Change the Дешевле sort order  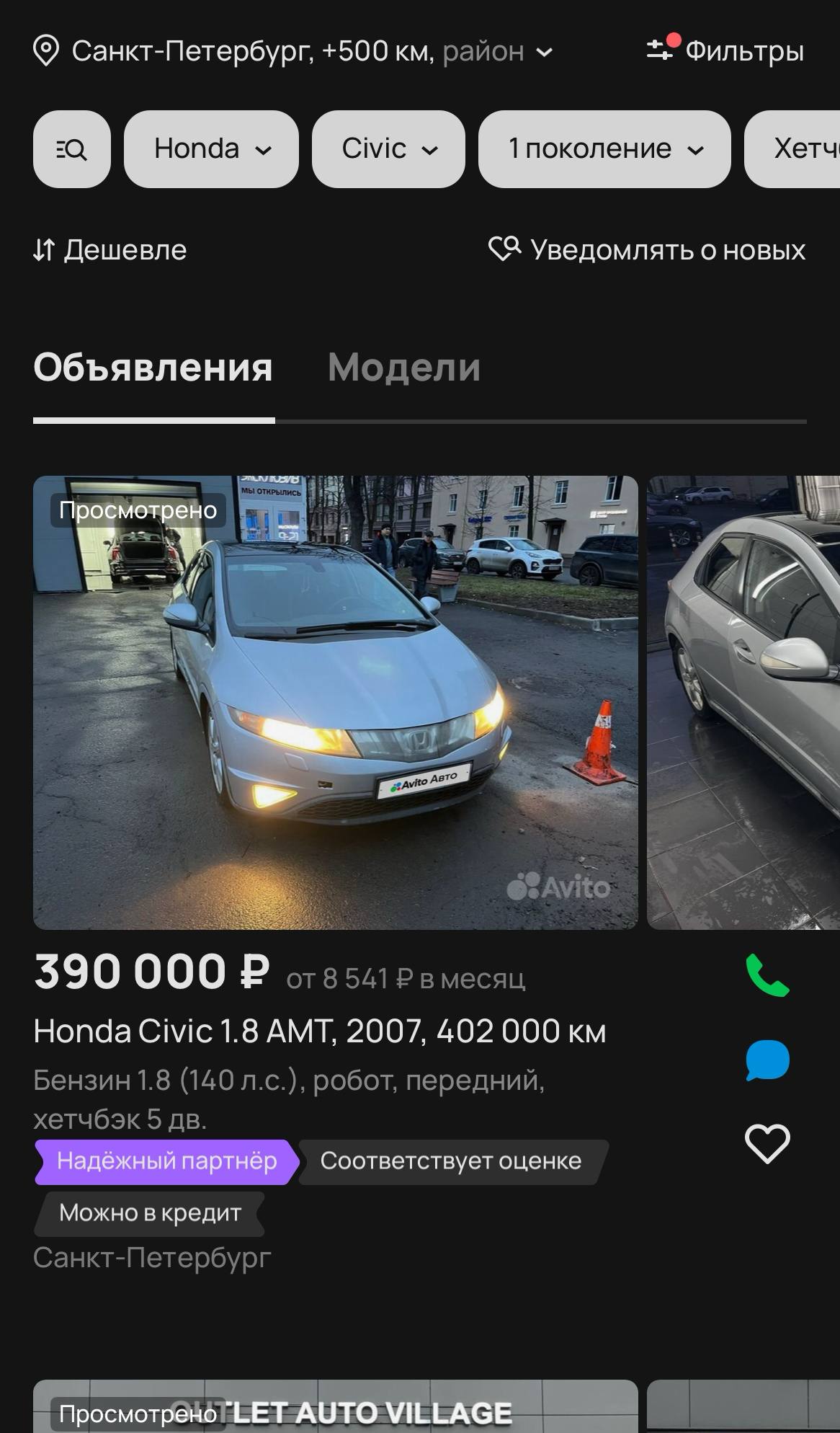[x=110, y=250]
